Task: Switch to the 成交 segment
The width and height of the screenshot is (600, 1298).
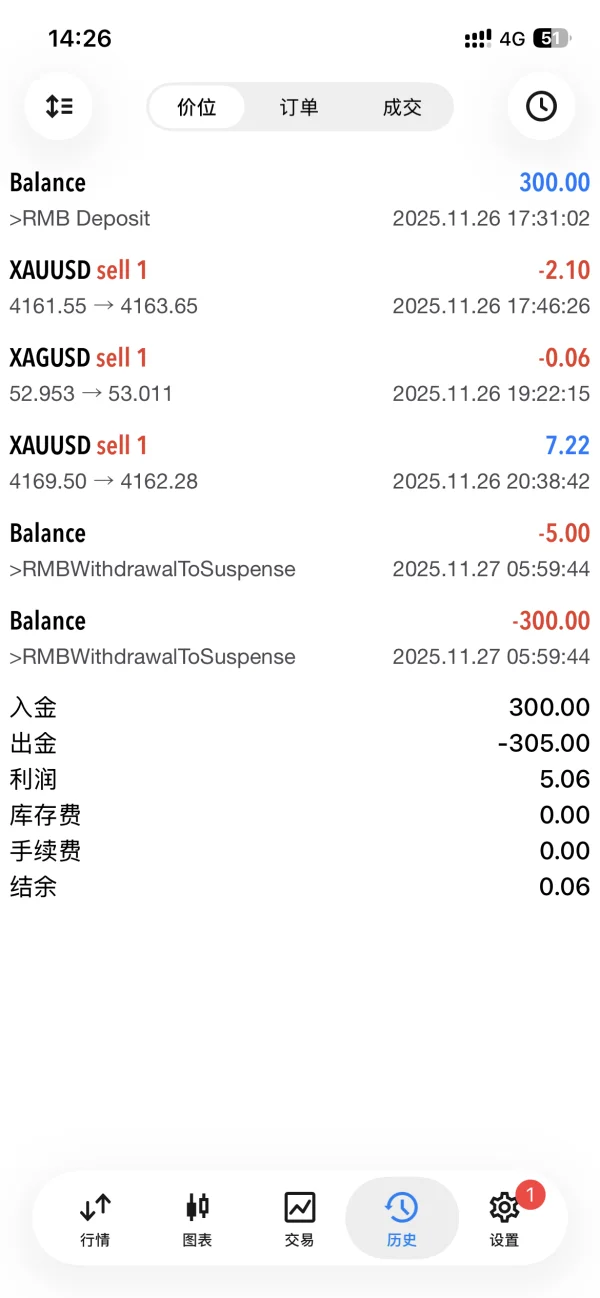Action: click(x=402, y=107)
